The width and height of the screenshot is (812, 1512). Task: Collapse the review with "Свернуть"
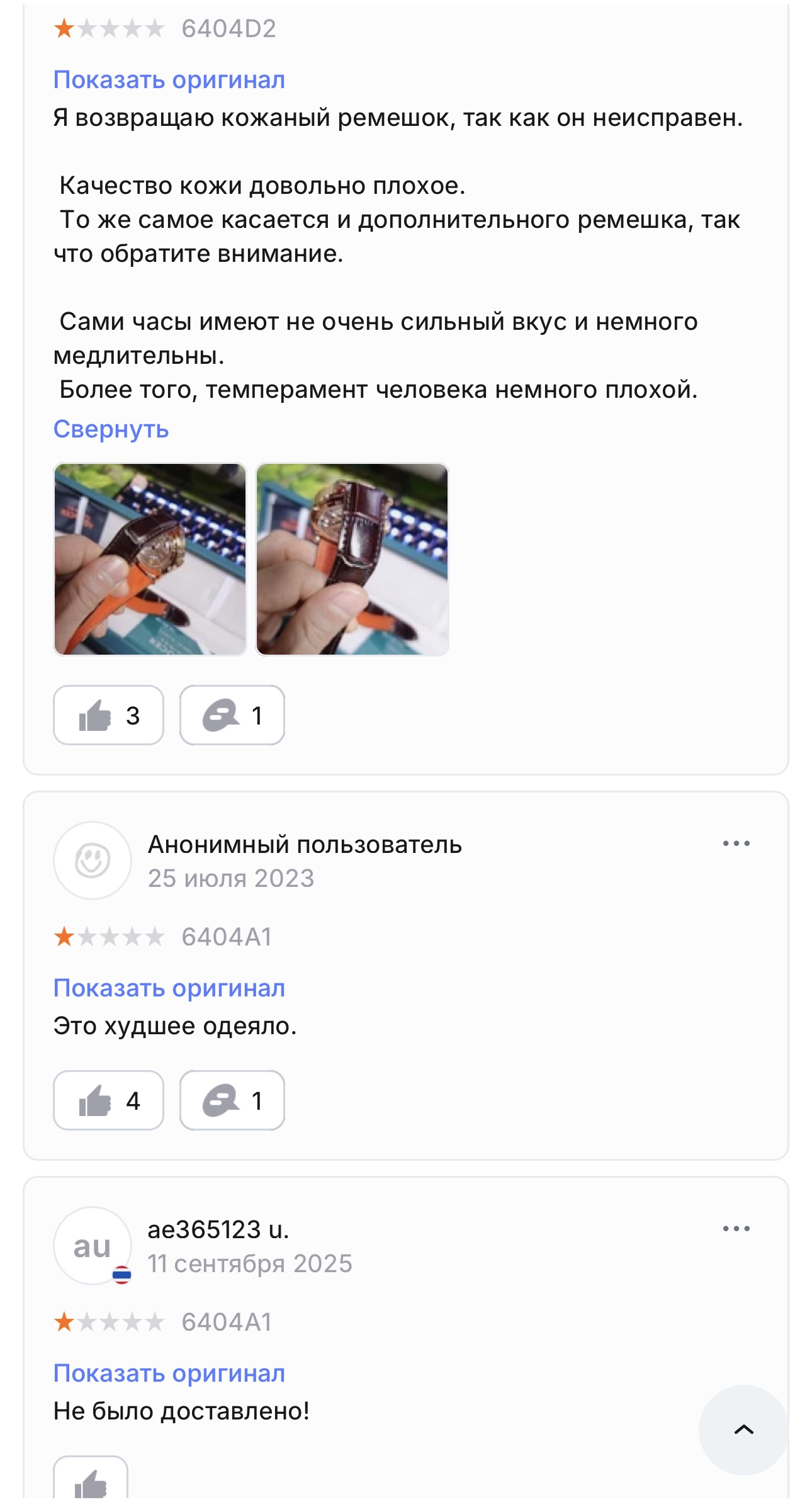click(x=111, y=429)
